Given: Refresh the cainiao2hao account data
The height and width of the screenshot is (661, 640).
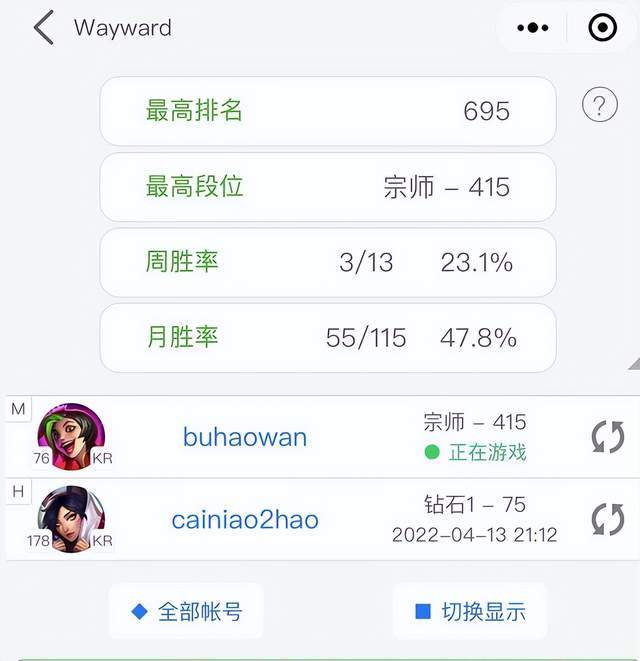Looking at the screenshot, I should (607, 519).
